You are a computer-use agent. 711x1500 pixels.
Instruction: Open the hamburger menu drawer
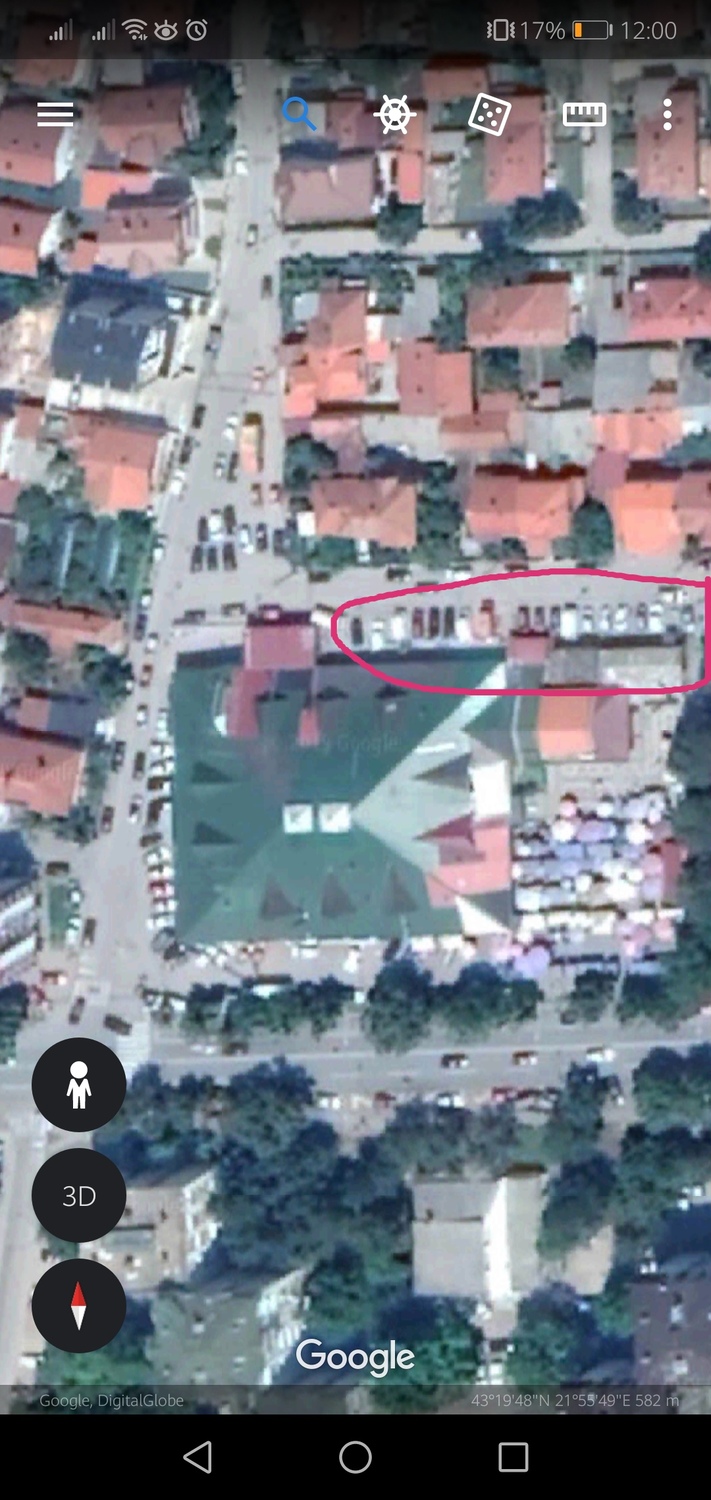click(x=55, y=114)
